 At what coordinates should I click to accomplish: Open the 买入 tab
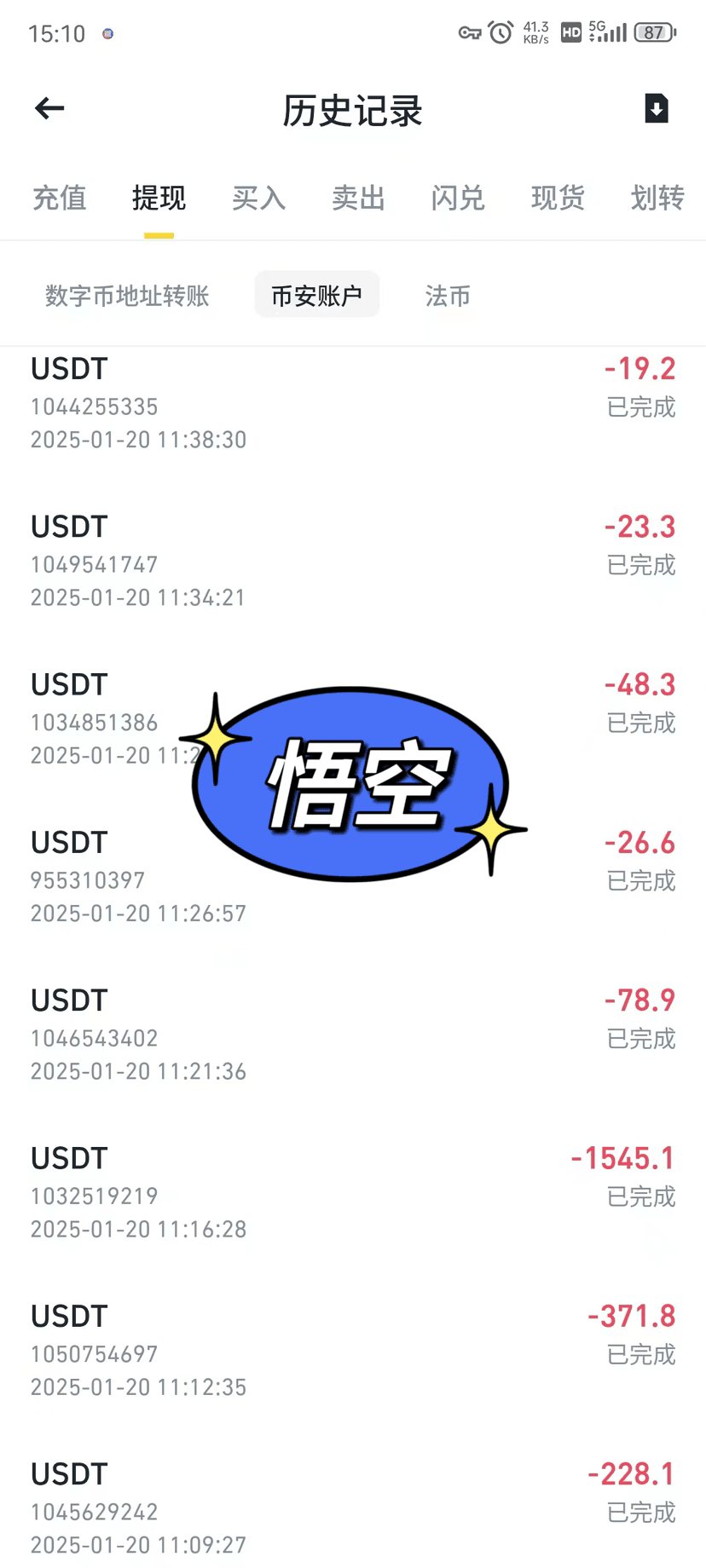coord(258,198)
